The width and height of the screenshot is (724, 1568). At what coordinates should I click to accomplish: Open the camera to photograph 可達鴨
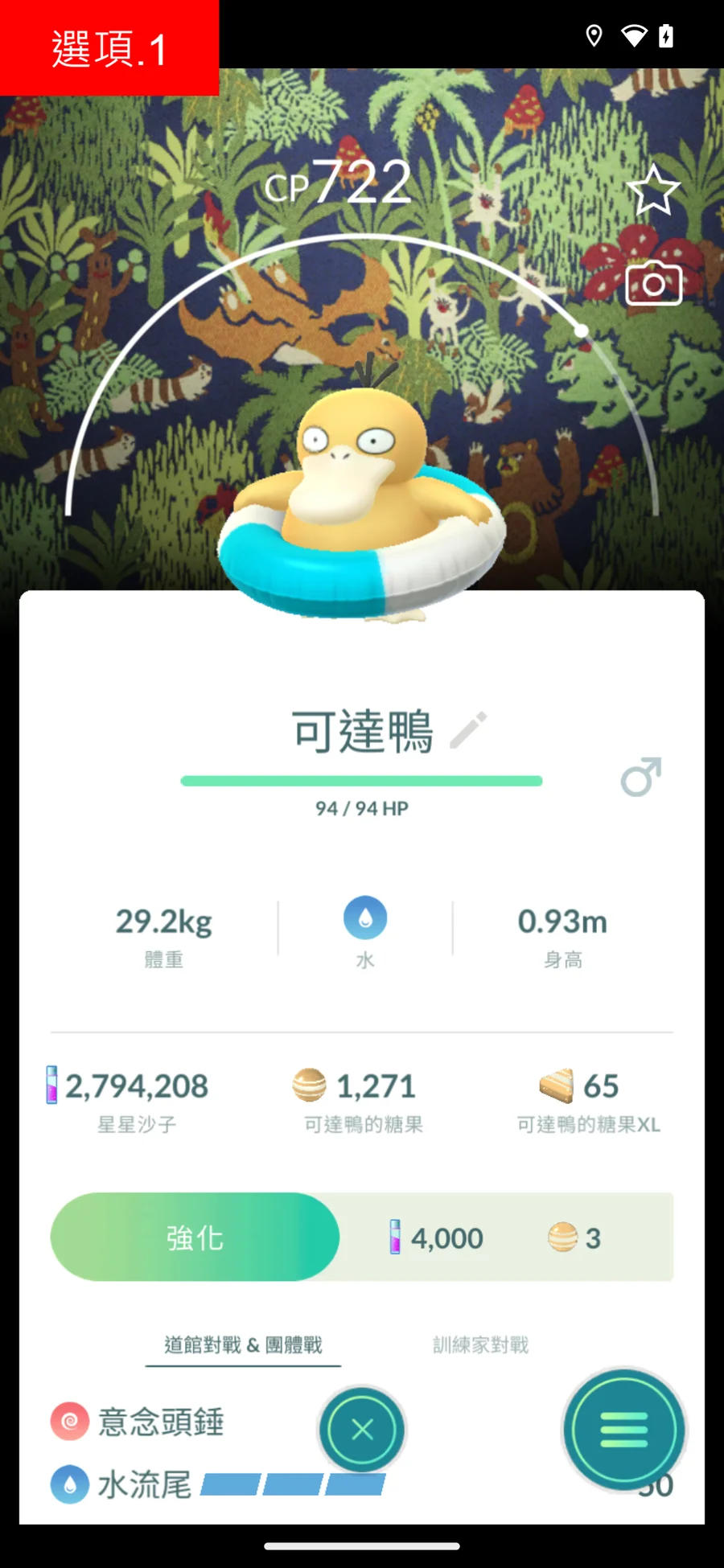[x=653, y=283]
